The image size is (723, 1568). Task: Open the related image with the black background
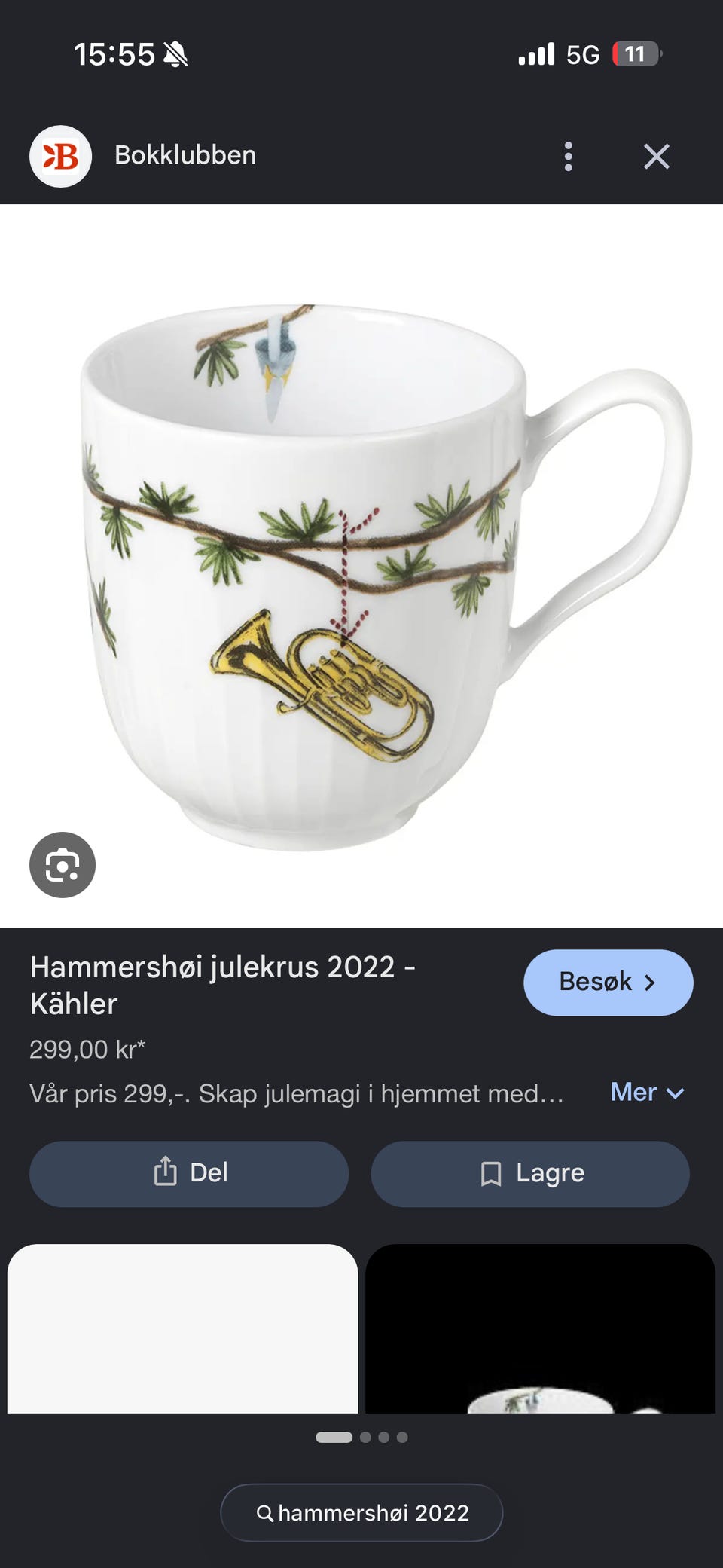pos(540,1328)
